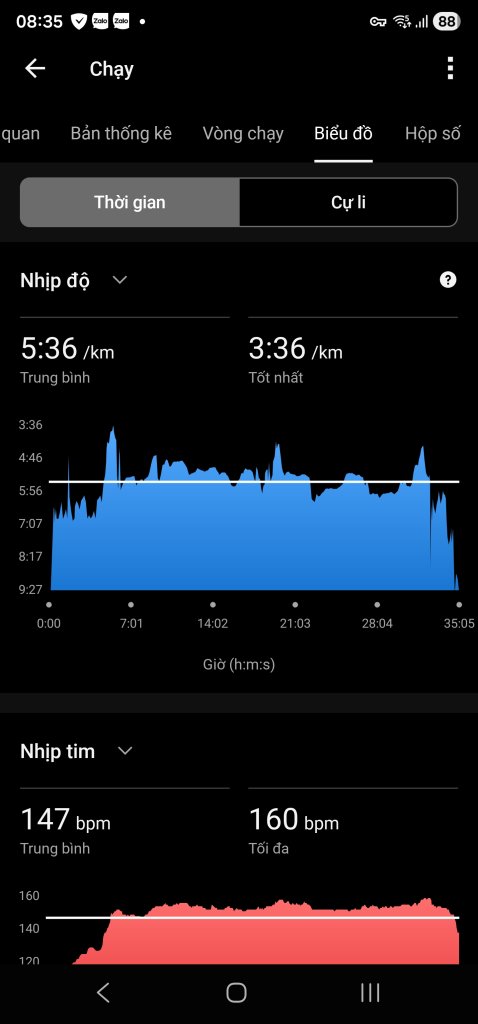This screenshot has width=478, height=1024.
Task: Open the recent apps overview
Action: [370, 993]
